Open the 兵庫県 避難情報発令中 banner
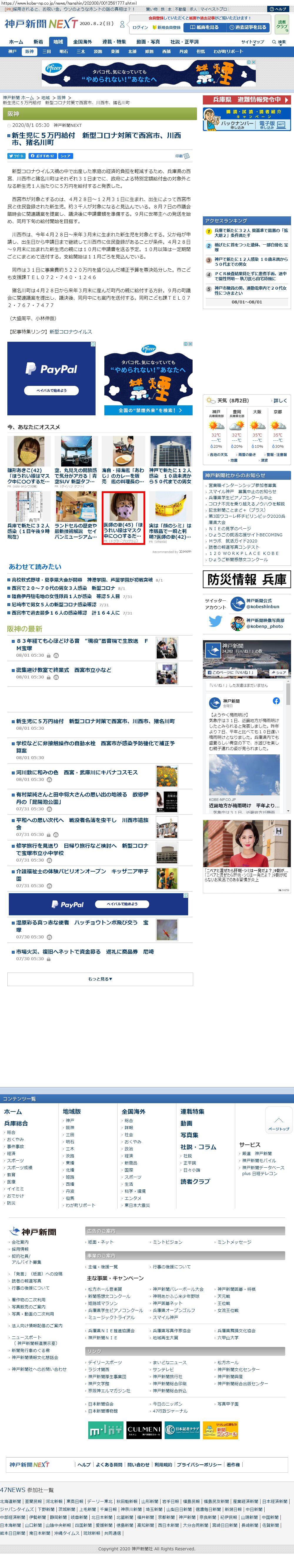294x1568 pixels. click(246, 99)
